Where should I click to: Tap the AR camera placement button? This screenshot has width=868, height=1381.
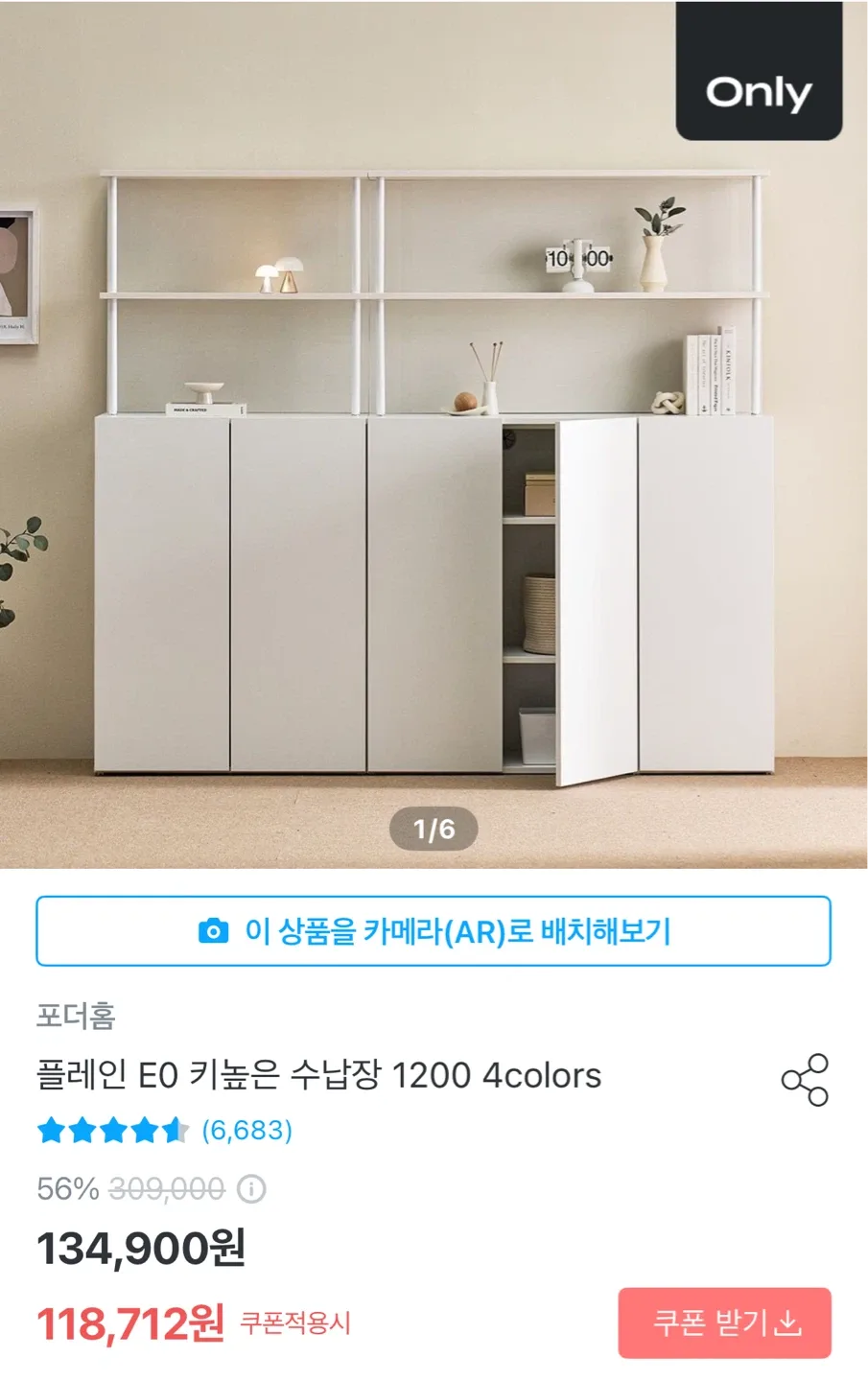[x=434, y=931]
